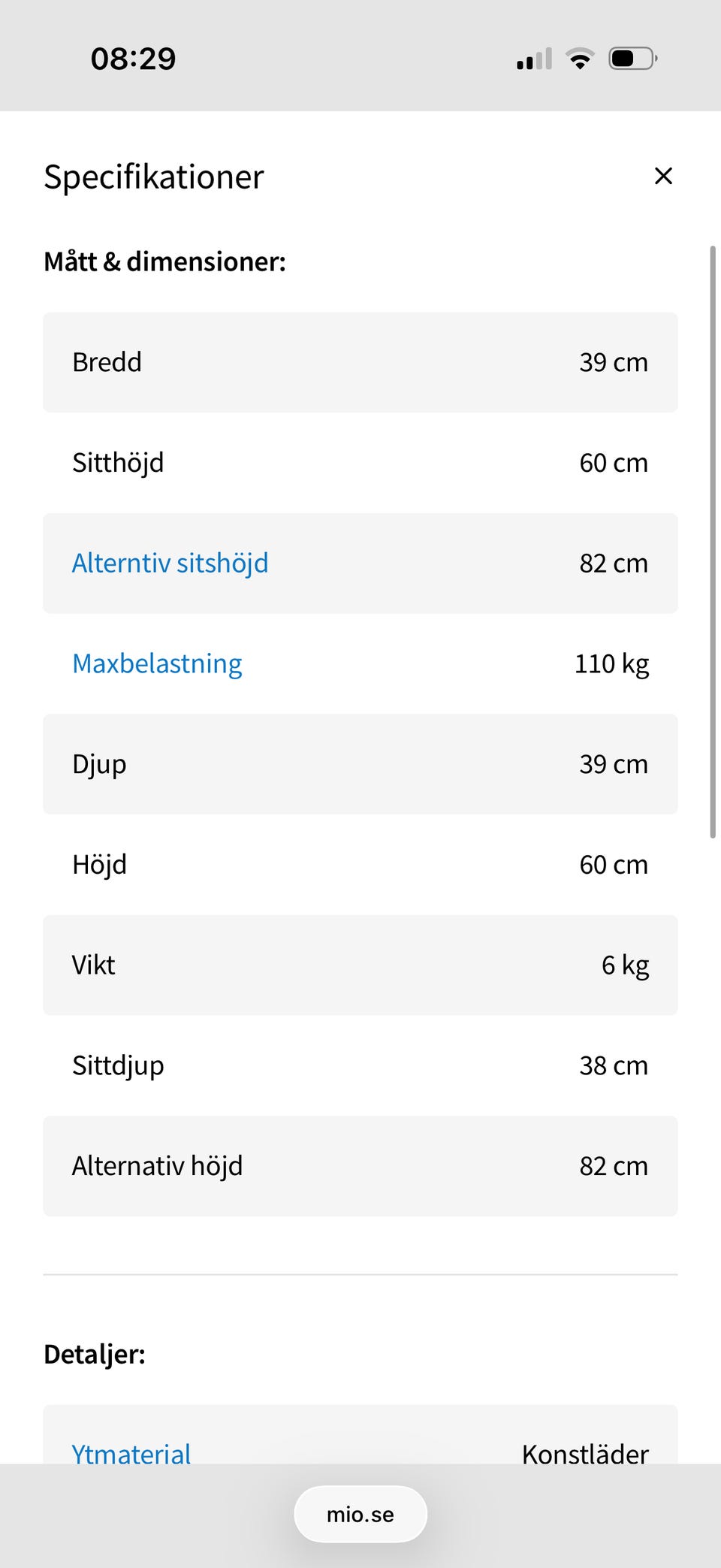Open the Maxbelastning explanation link
Viewport: 721px width, 1568px height.
click(157, 663)
